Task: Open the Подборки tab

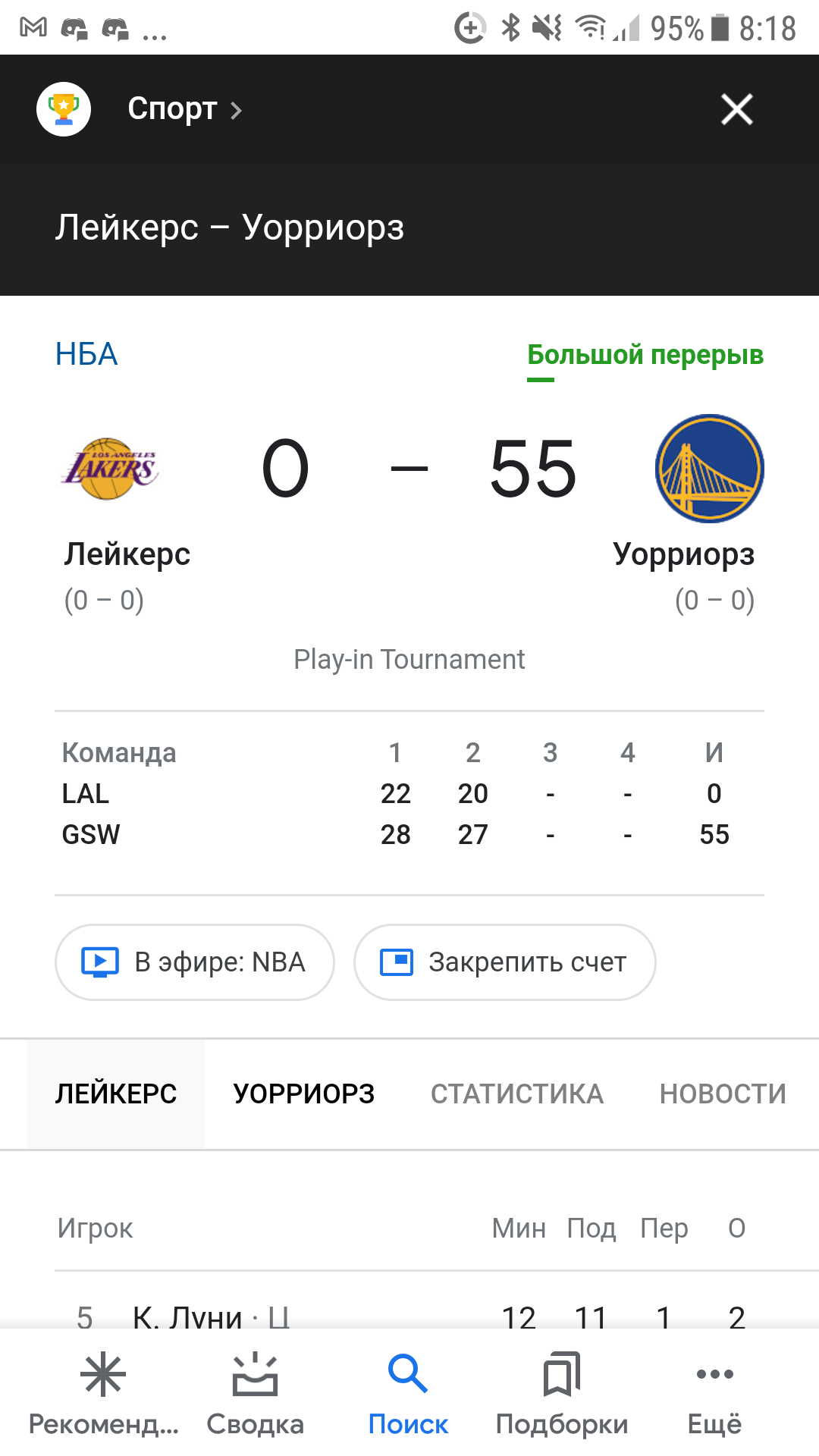Action: tap(562, 1394)
